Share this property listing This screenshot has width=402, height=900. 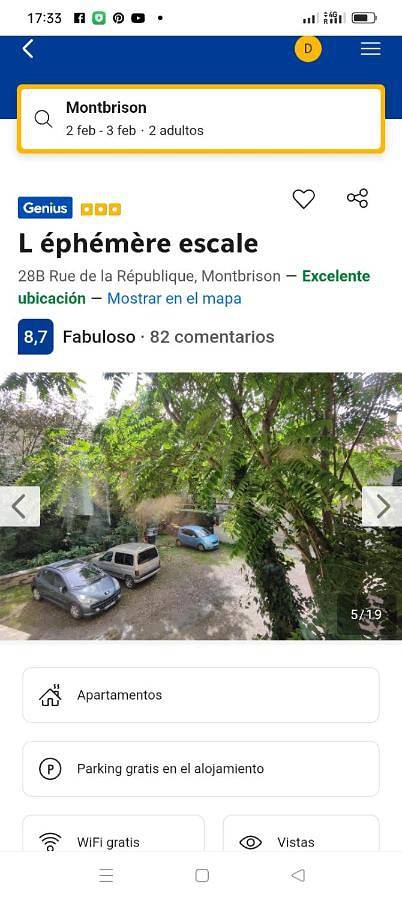[357, 198]
